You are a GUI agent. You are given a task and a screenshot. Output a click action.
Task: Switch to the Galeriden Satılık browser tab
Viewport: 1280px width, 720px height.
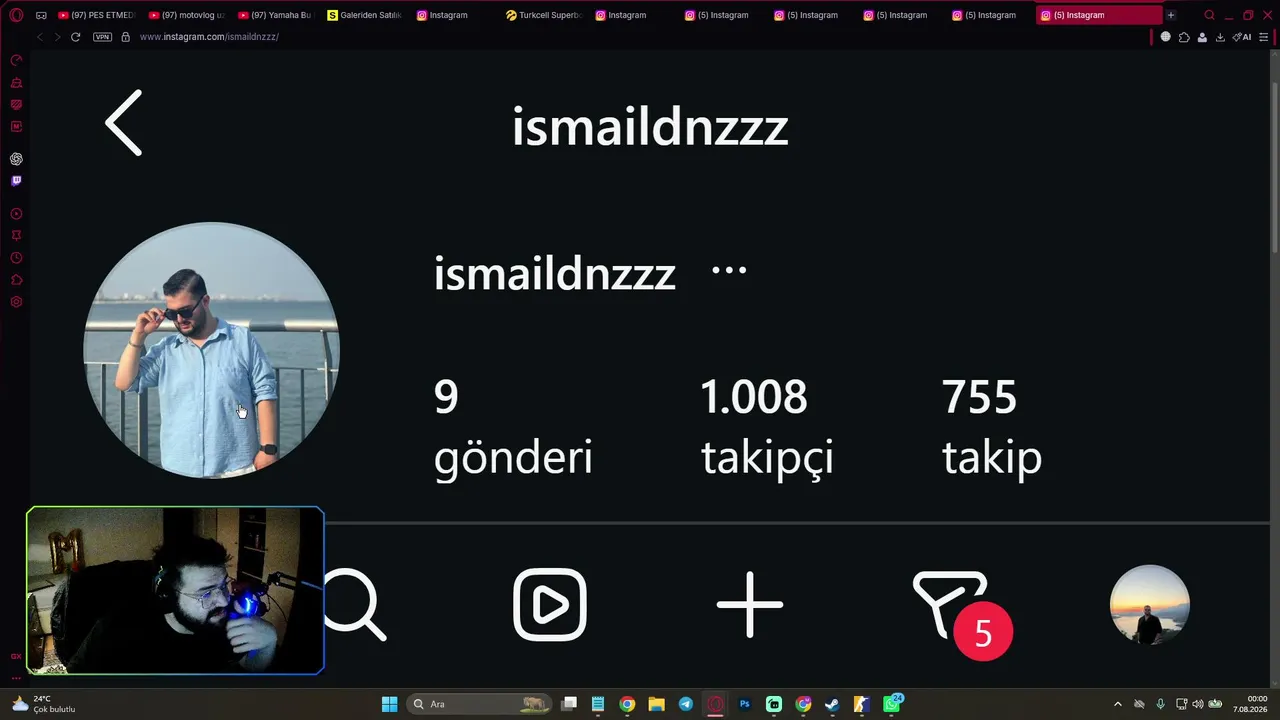click(x=365, y=15)
